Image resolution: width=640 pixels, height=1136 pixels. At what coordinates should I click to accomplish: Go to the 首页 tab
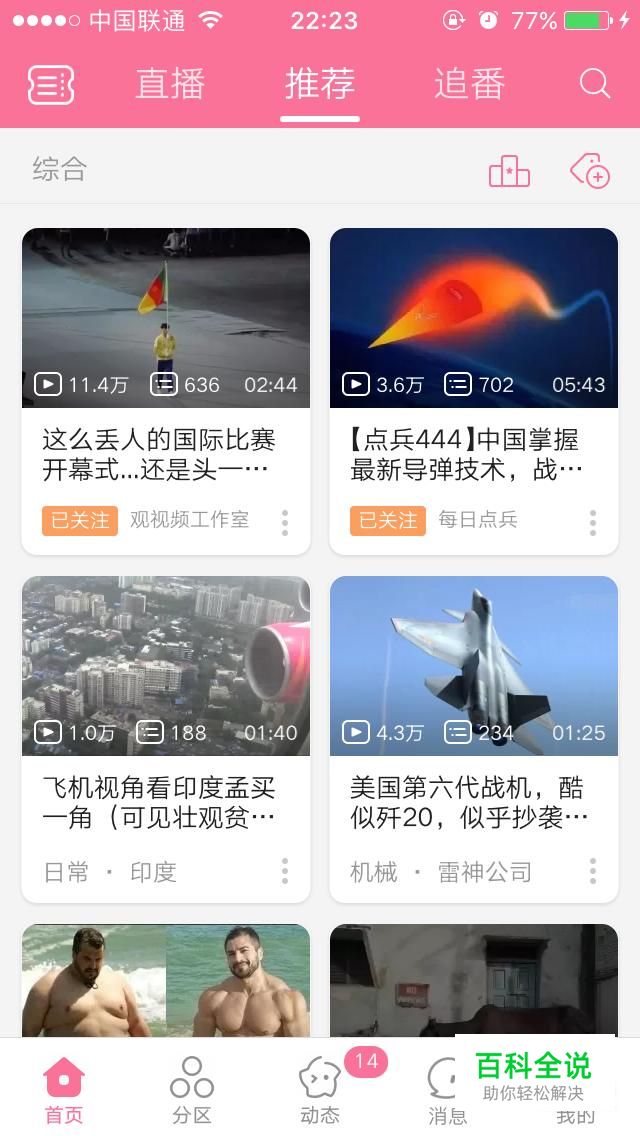[x=64, y=1090]
